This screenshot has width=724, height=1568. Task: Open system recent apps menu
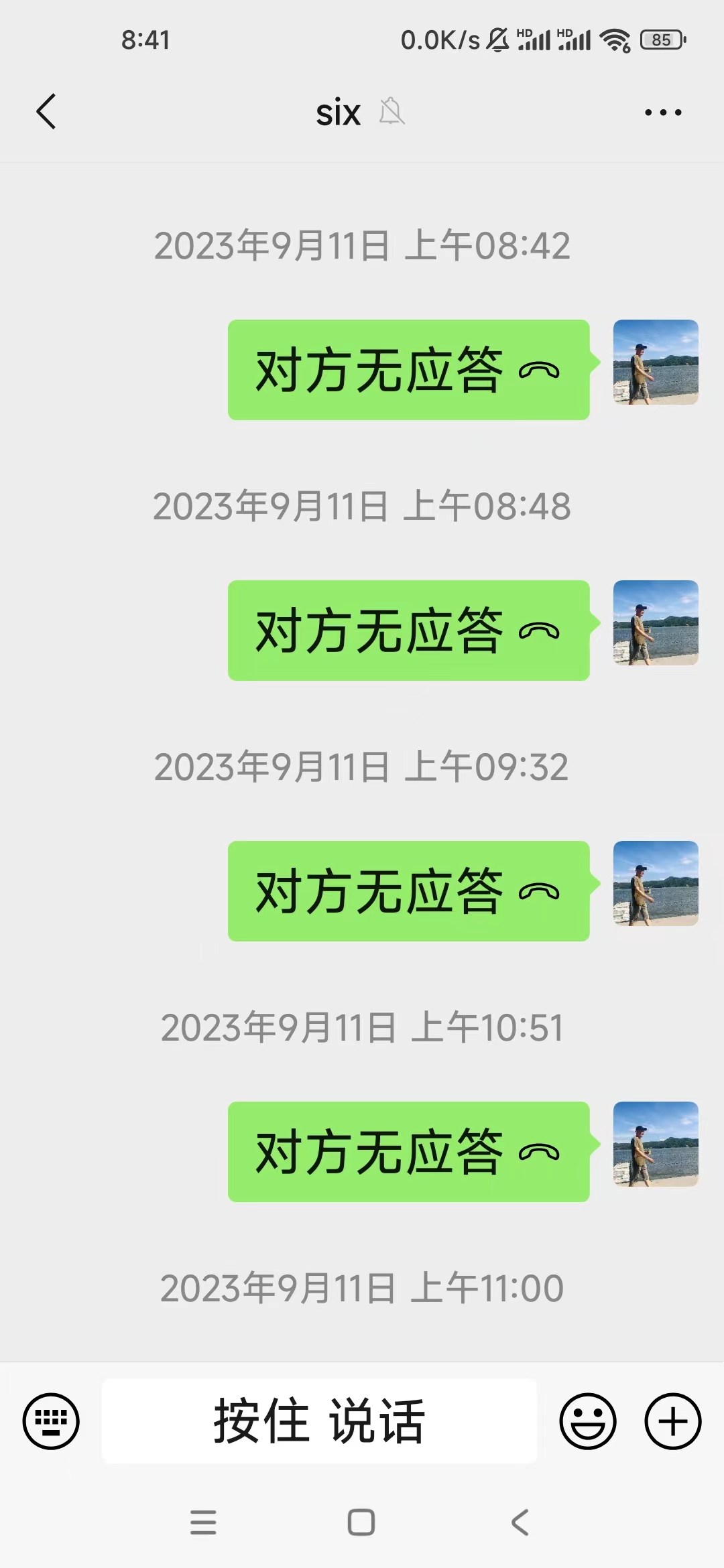coord(203,1522)
